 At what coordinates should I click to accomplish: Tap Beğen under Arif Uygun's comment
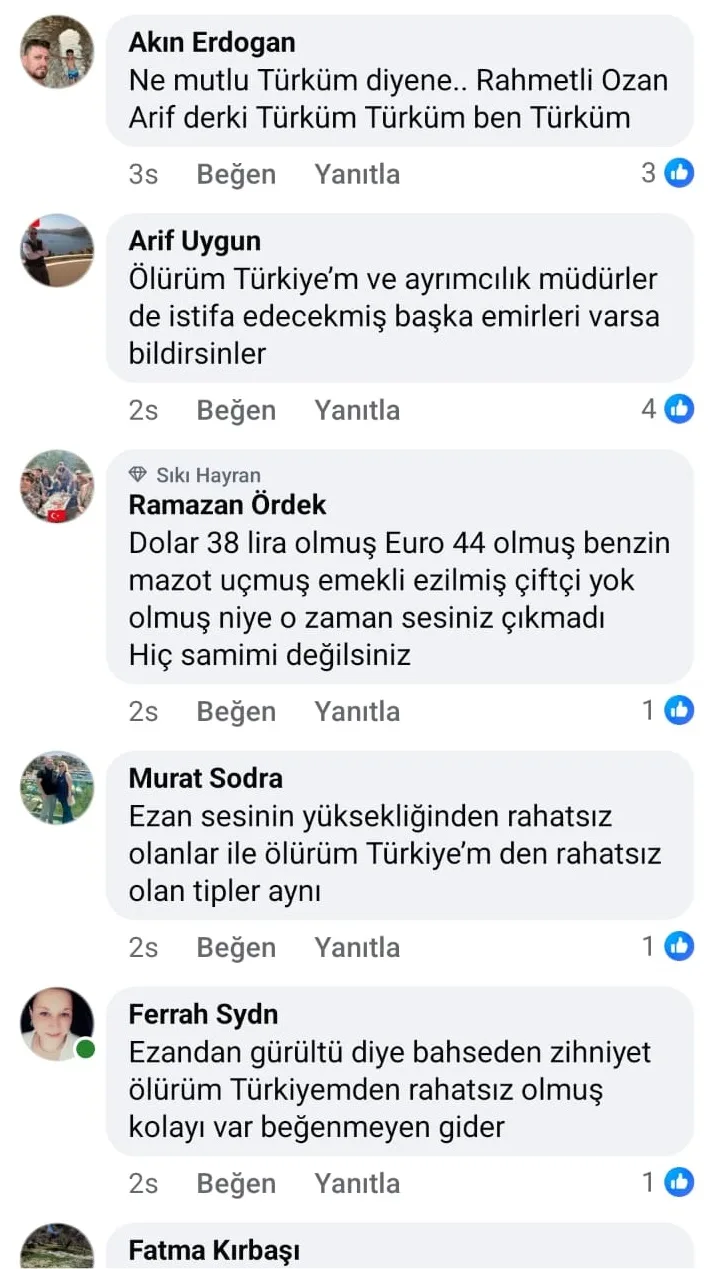tap(236, 410)
